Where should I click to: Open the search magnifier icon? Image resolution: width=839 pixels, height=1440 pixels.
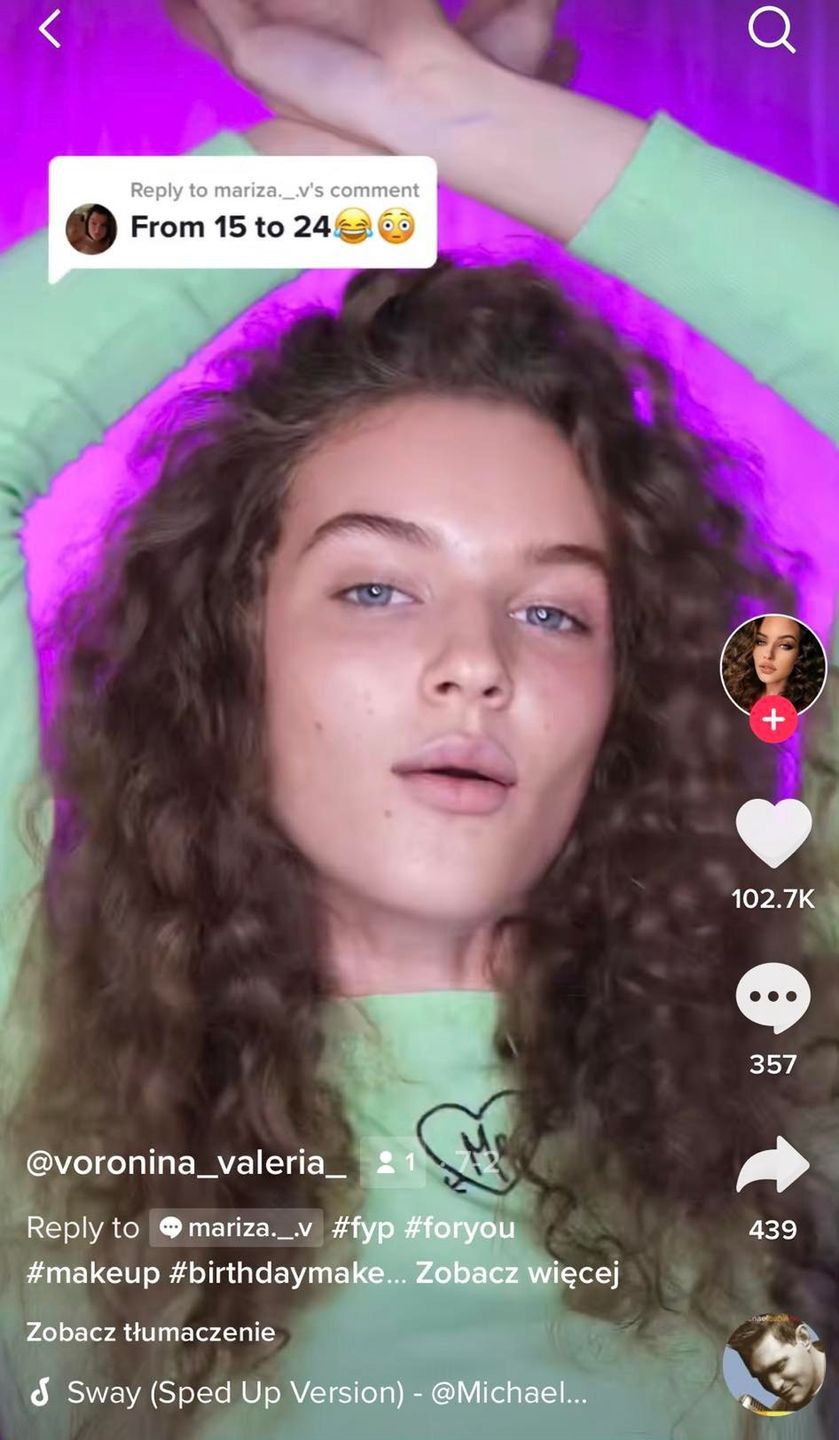click(x=771, y=31)
